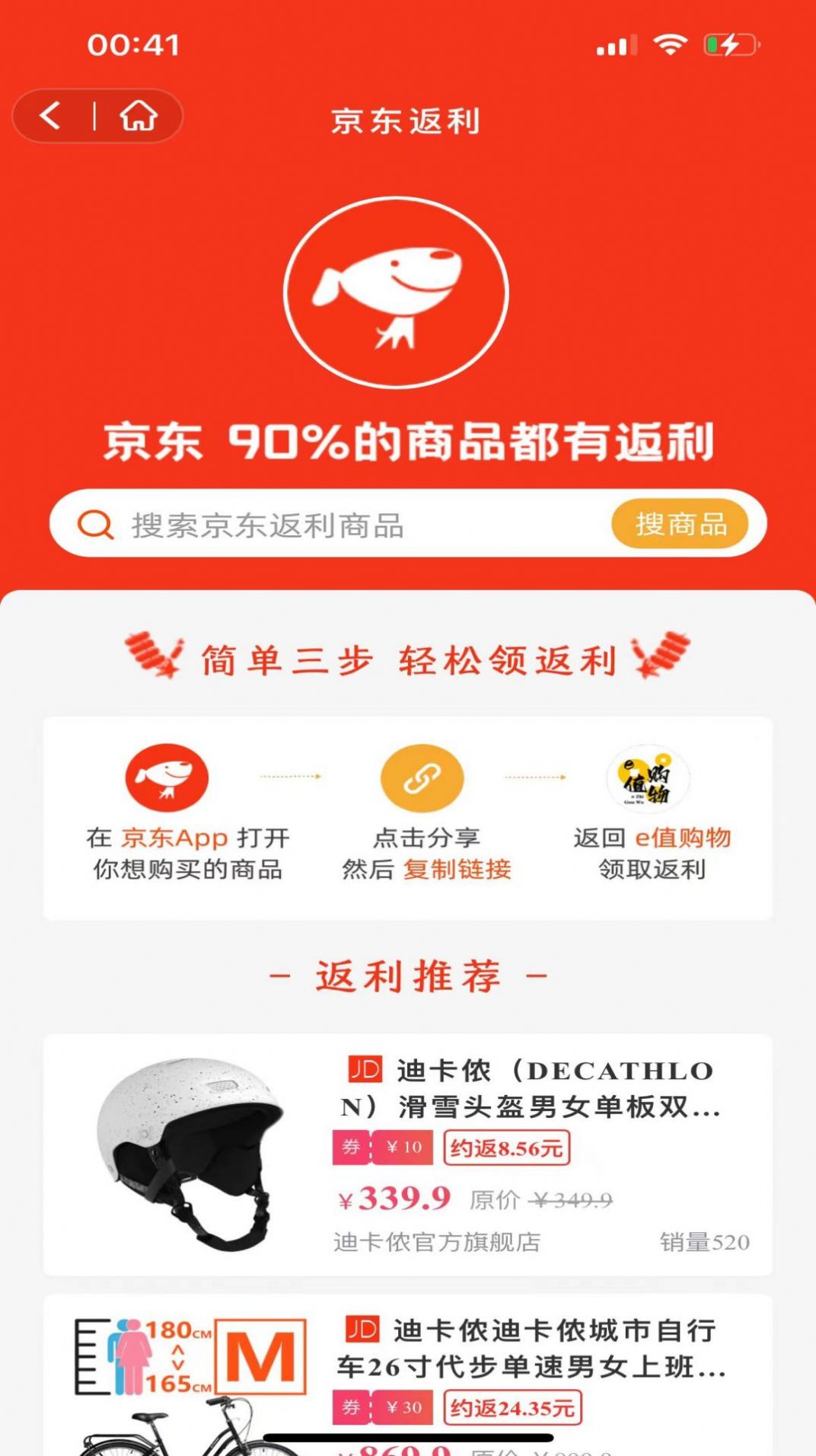Tap the 返利推荐 section heading

point(408,977)
